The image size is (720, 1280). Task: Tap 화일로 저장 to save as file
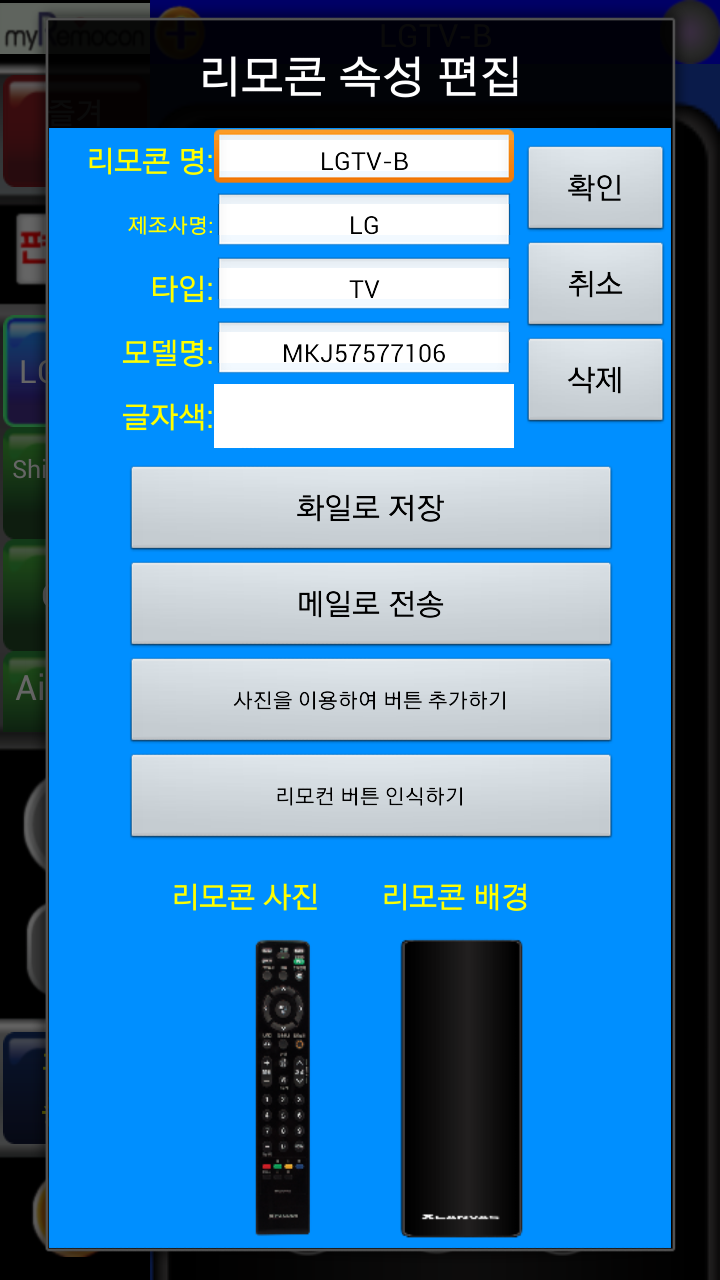click(371, 508)
